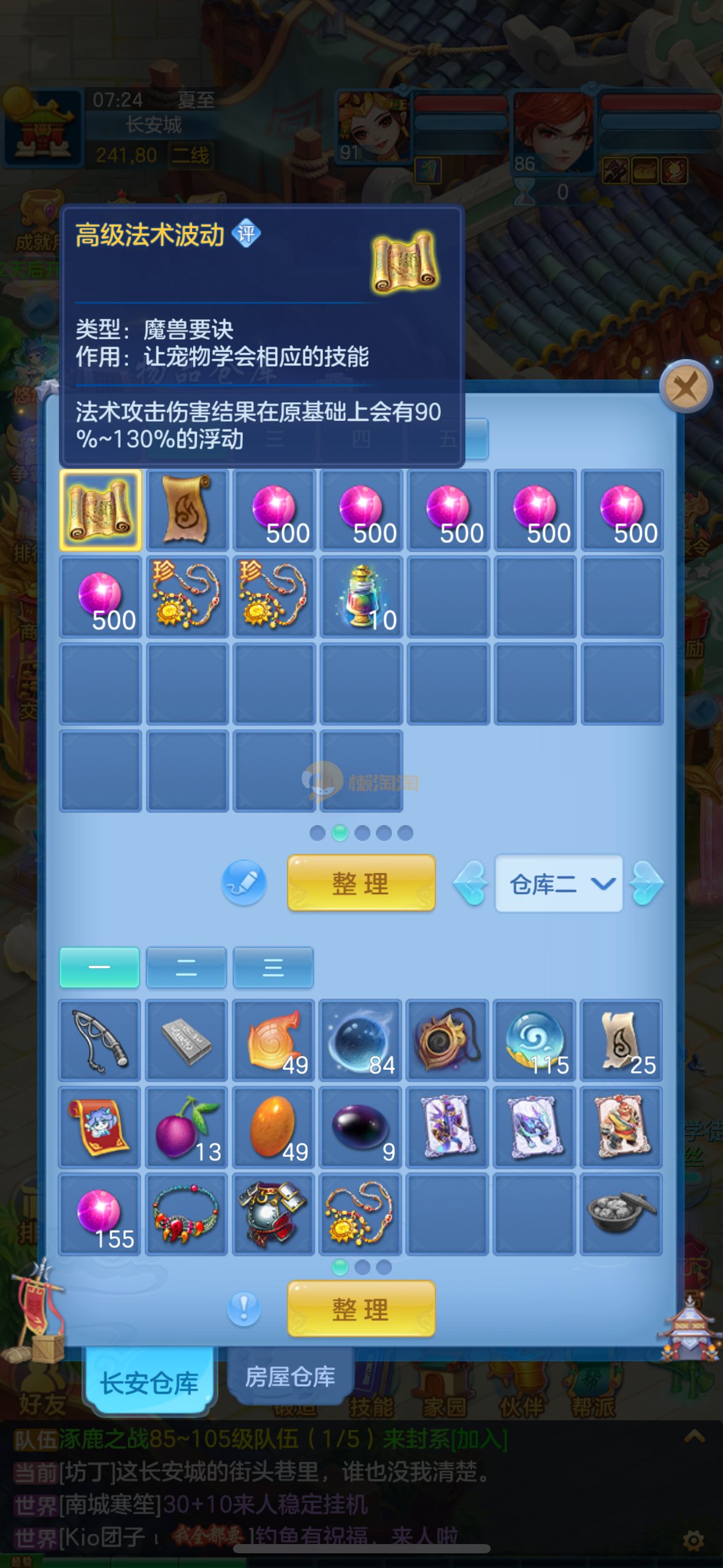The width and height of the screenshot is (723, 1568).
Task: Switch to bag tab 三
Action: pos(274,967)
